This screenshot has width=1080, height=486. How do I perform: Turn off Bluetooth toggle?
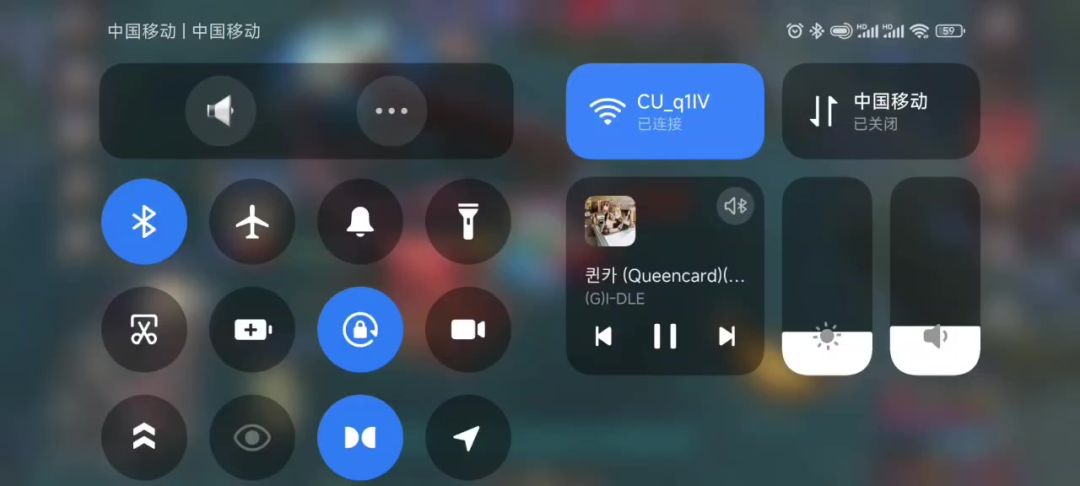pos(144,222)
